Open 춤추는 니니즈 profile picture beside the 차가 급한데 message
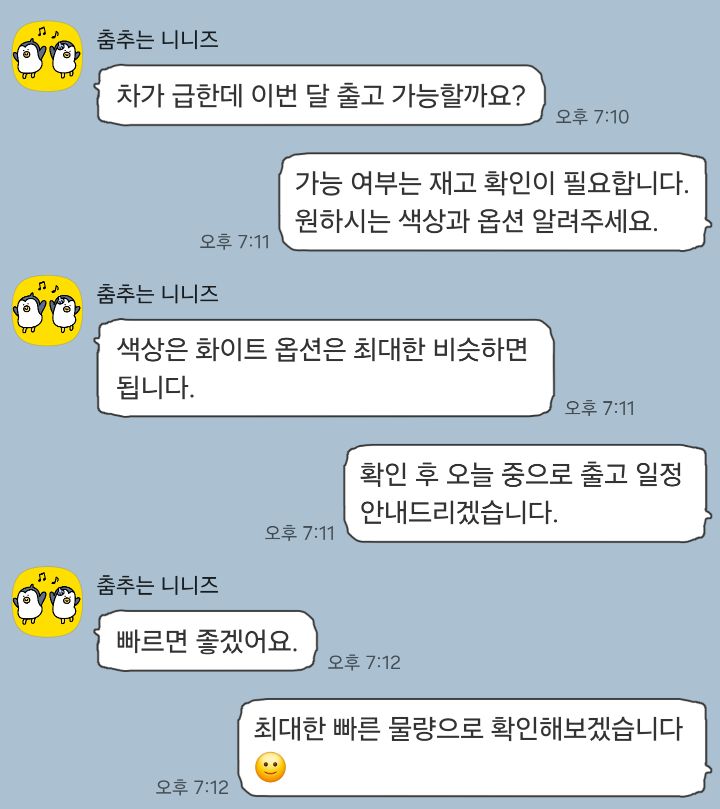 point(47,56)
